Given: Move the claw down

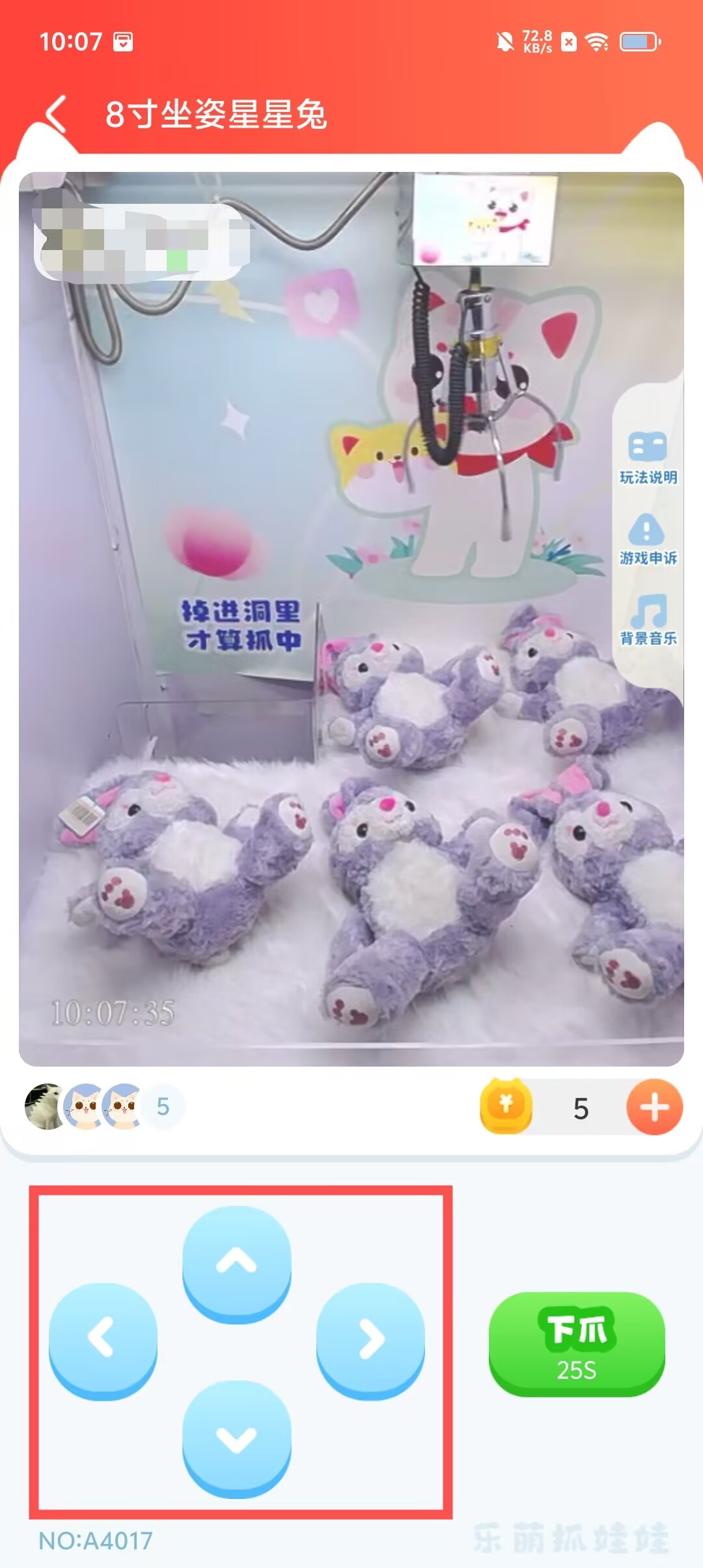Looking at the screenshot, I should pos(237,1437).
